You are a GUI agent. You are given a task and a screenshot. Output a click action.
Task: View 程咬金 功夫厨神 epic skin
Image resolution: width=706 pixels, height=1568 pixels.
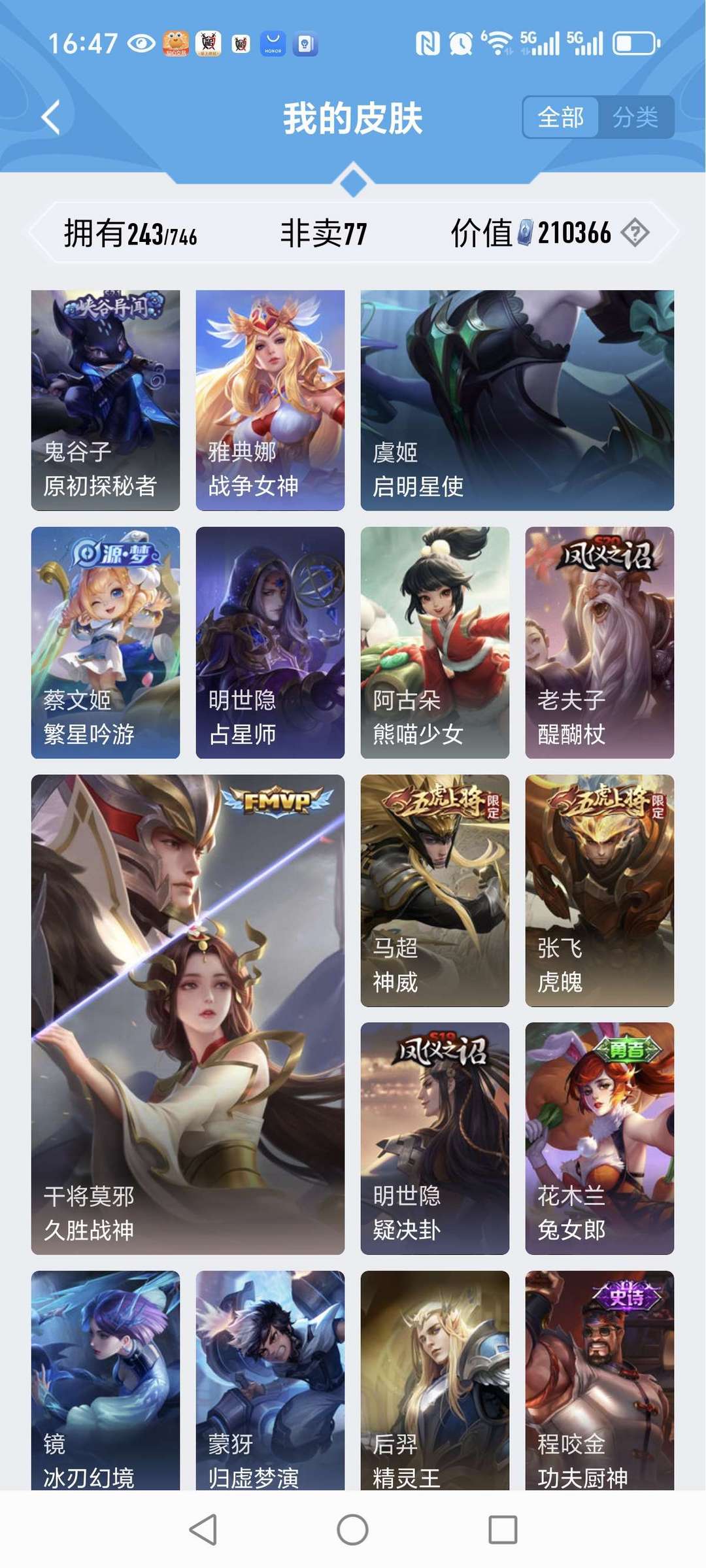tap(599, 1380)
